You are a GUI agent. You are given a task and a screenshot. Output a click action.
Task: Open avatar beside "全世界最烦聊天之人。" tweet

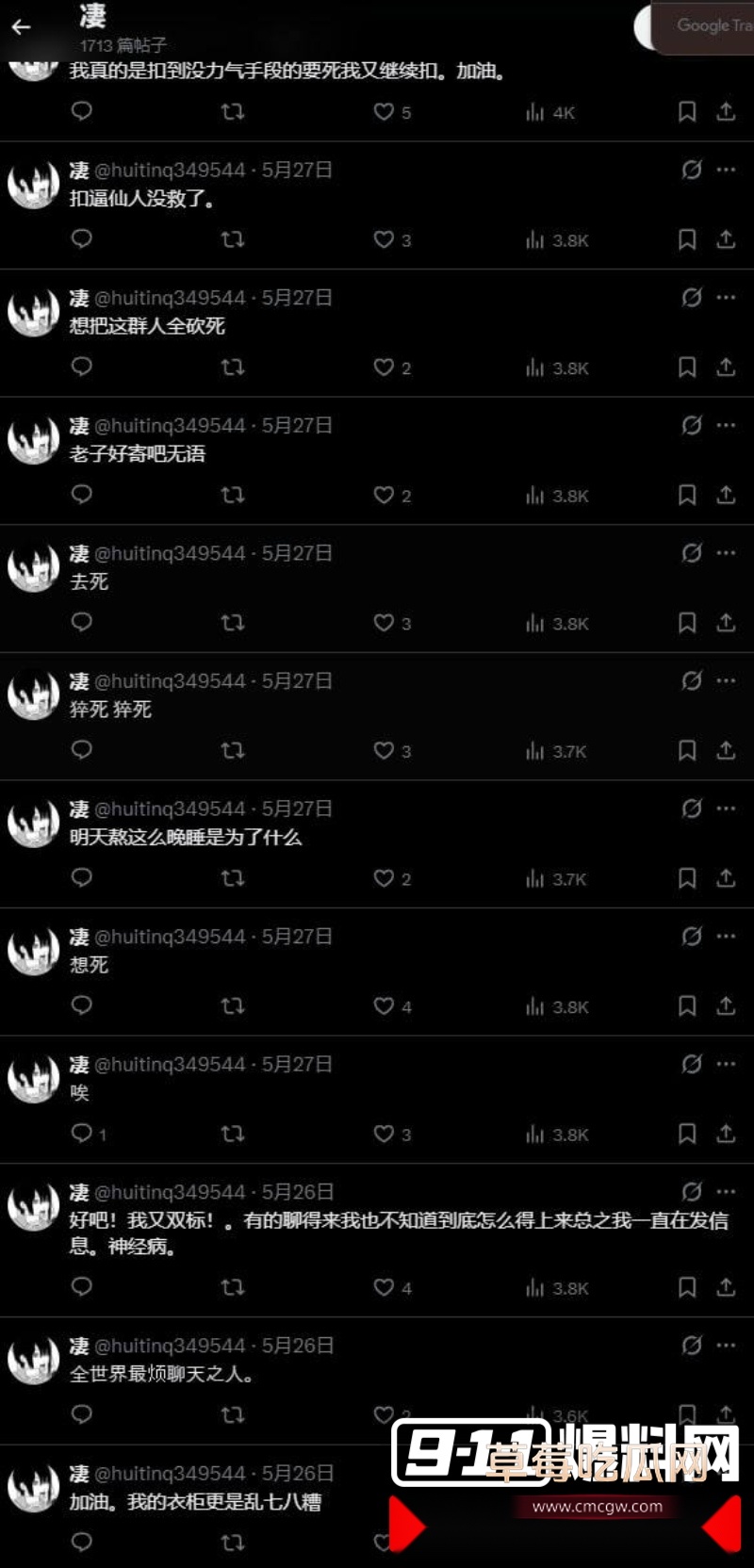click(34, 1359)
